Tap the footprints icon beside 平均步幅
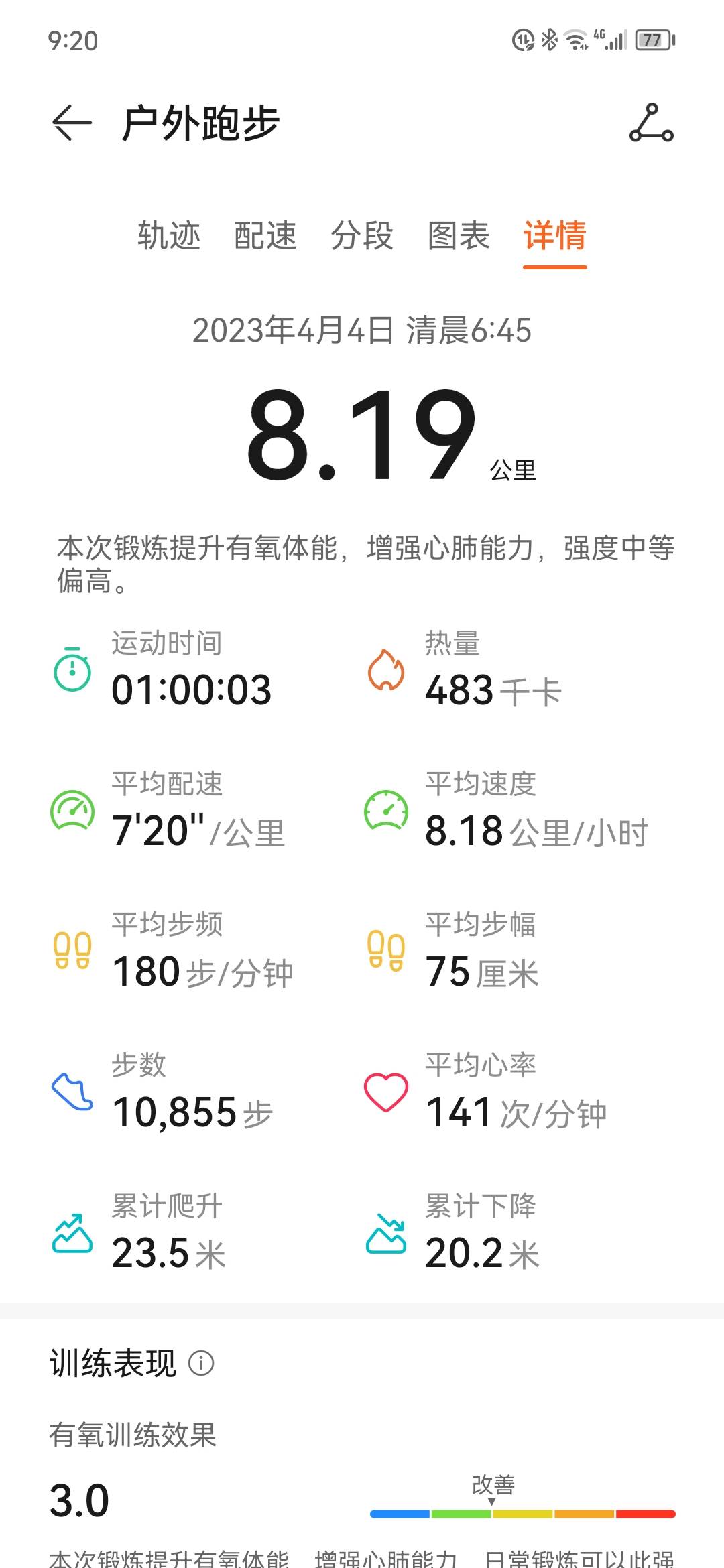 (385, 950)
